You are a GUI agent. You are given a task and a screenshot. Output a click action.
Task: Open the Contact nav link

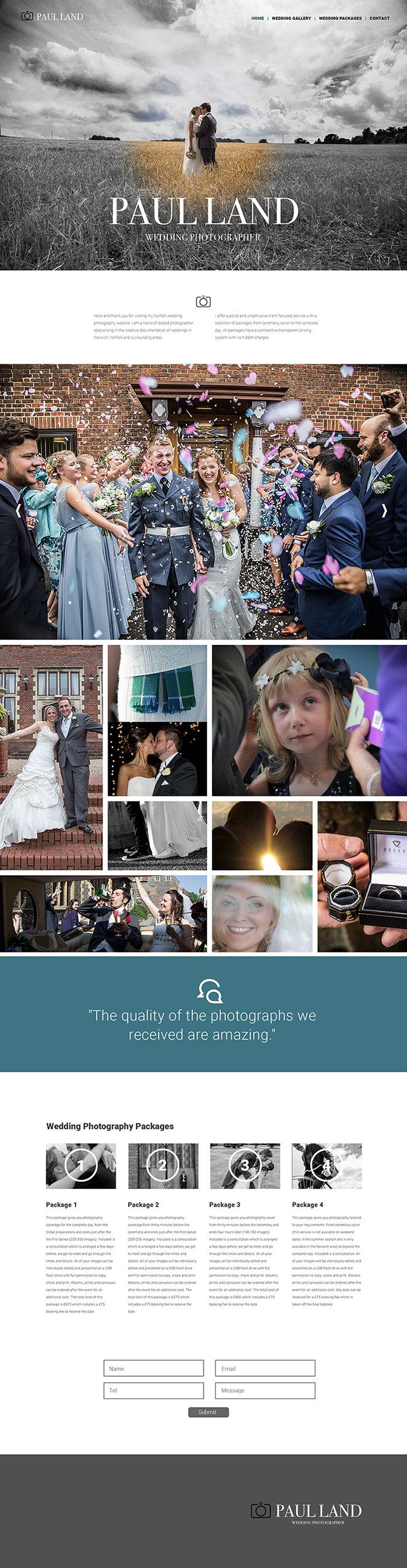coord(379,18)
